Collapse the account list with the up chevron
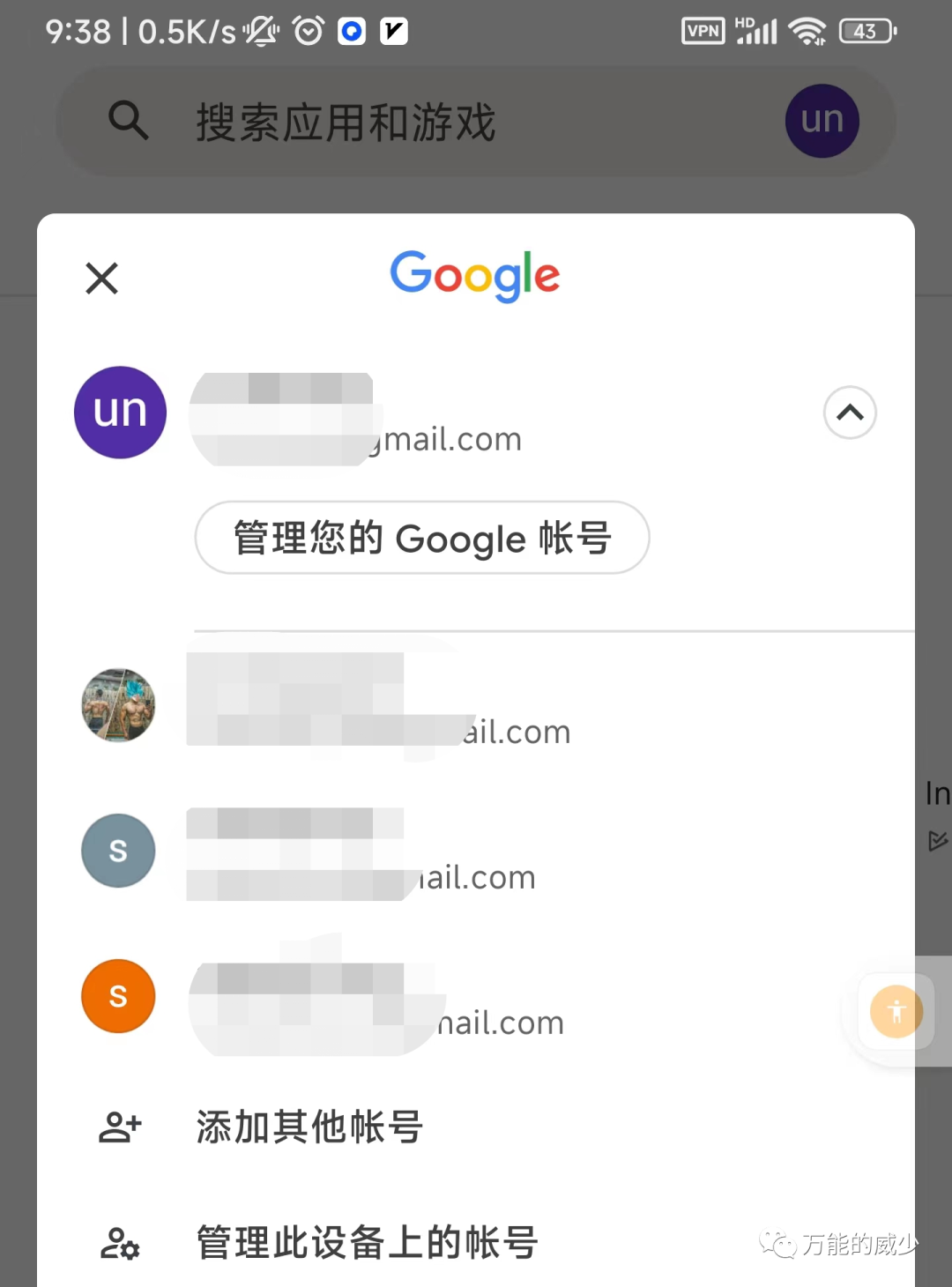The height and width of the screenshot is (1287, 952). 849,412
